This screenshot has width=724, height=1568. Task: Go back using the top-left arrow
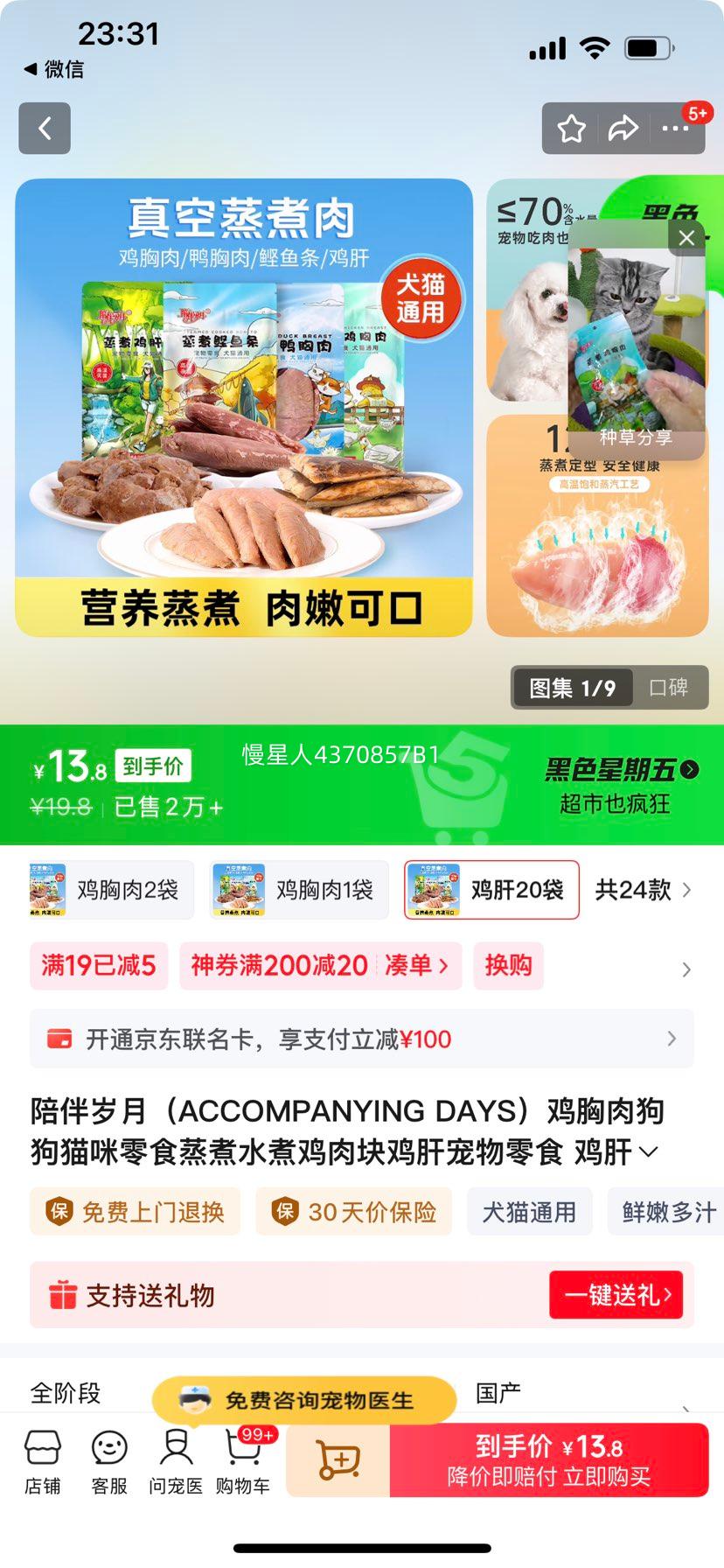click(x=45, y=129)
